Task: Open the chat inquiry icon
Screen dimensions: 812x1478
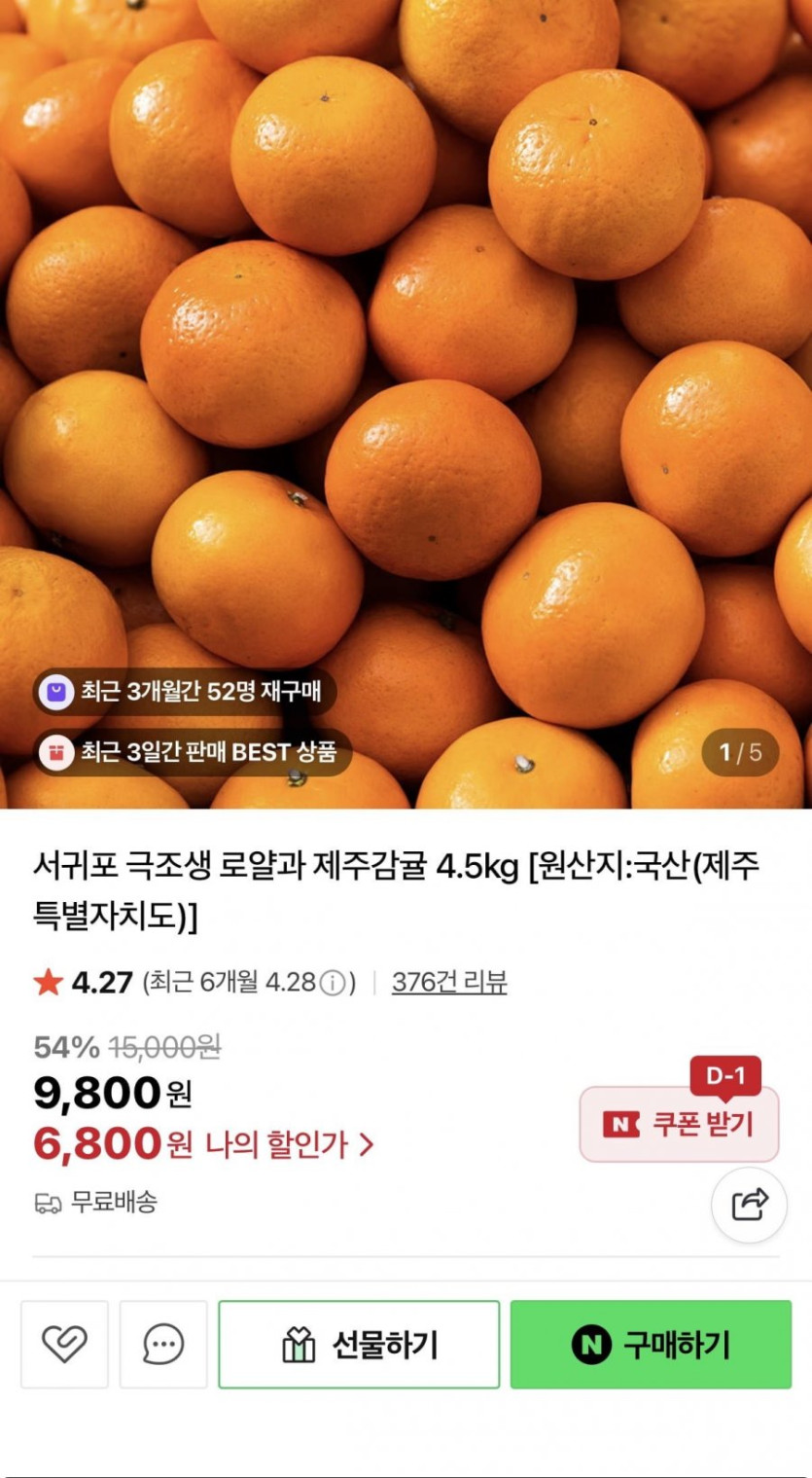Action: pos(163,1345)
